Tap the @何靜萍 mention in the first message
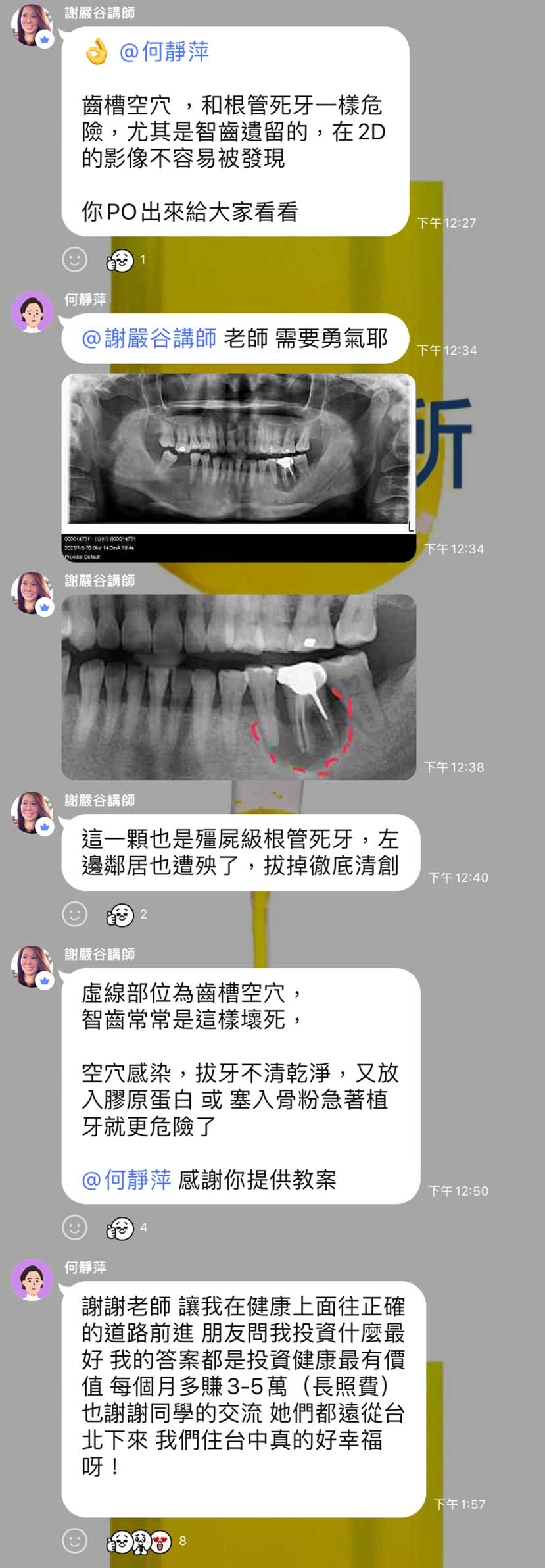 tap(164, 51)
